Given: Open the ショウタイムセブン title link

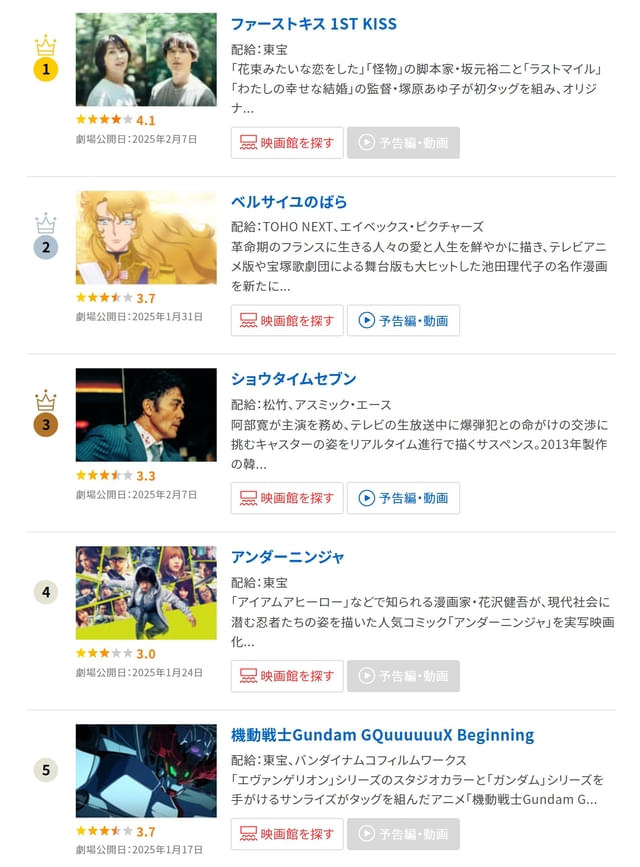Looking at the screenshot, I should tap(293, 379).
